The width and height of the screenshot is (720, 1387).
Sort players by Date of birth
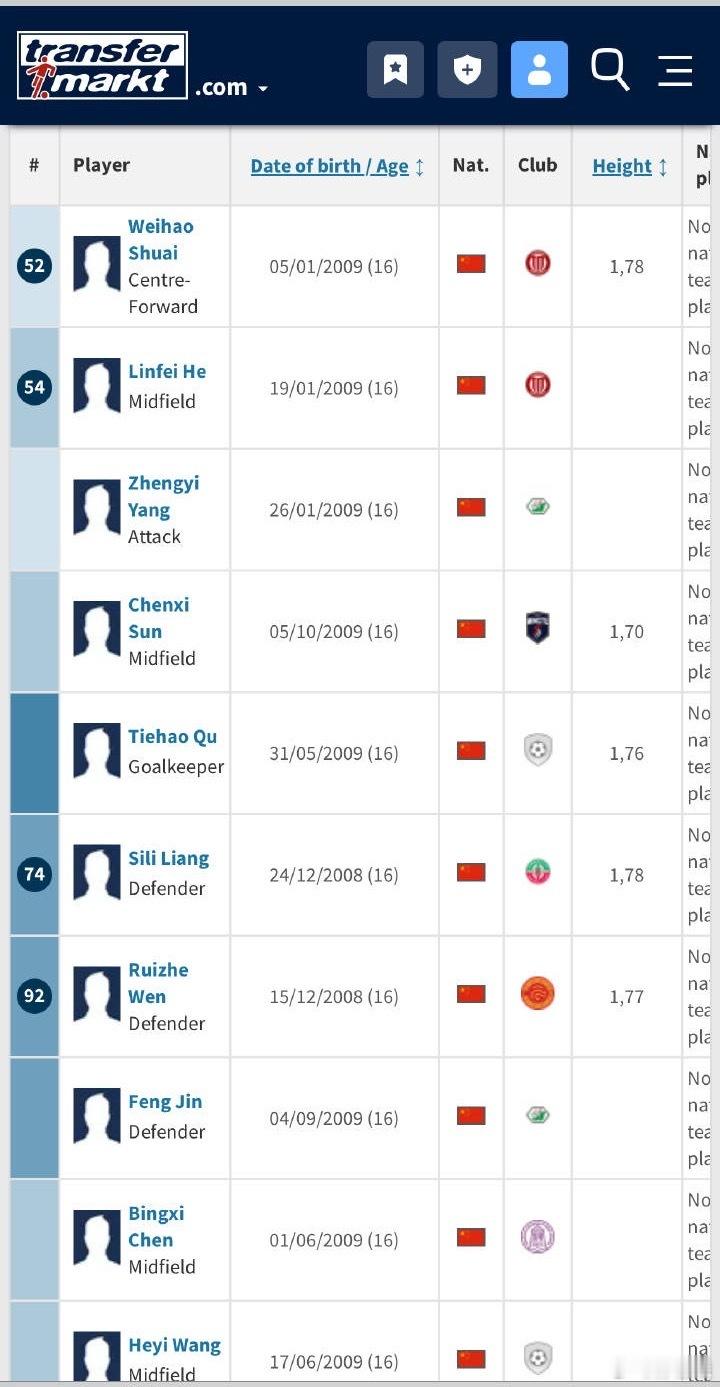330,165
